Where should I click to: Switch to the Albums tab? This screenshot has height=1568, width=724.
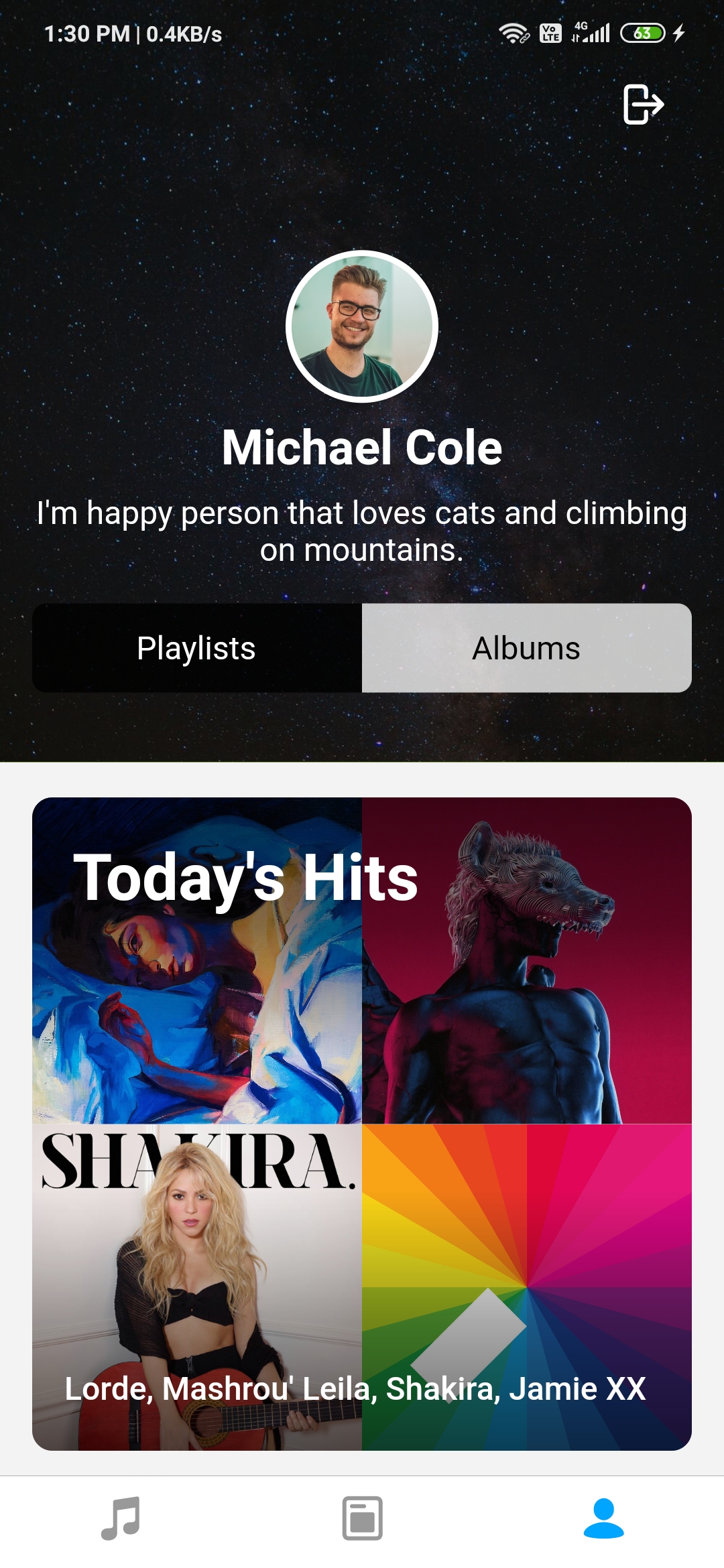pos(526,648)
